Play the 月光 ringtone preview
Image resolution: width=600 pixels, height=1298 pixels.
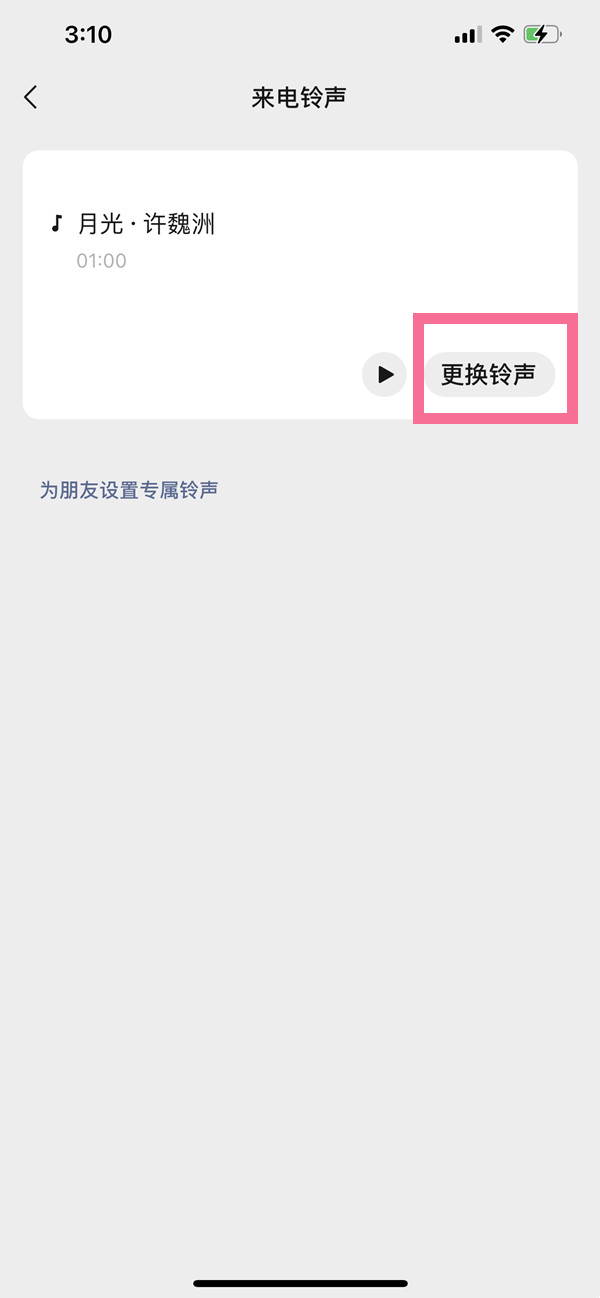[x=384, y=375]
